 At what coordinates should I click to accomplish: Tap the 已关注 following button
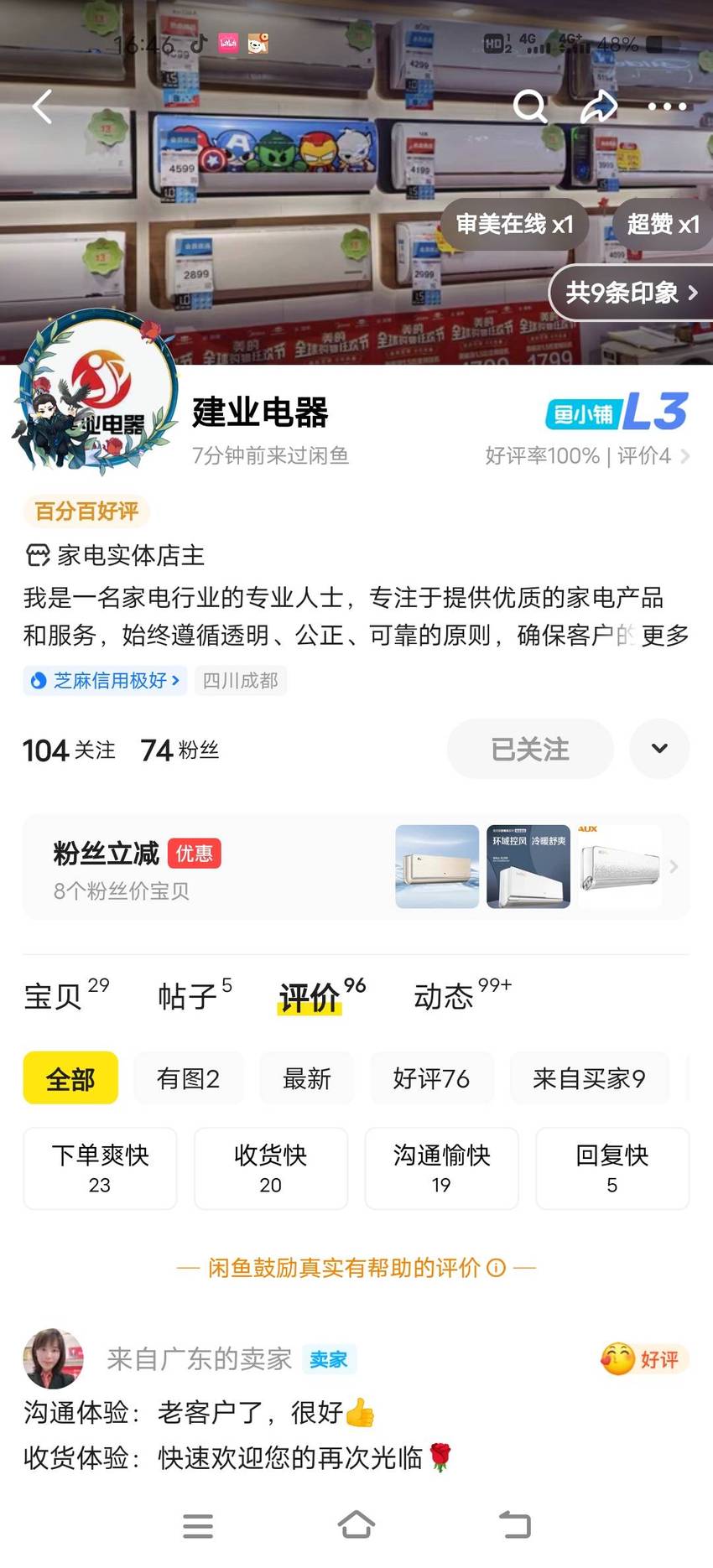tap(530, 749)
